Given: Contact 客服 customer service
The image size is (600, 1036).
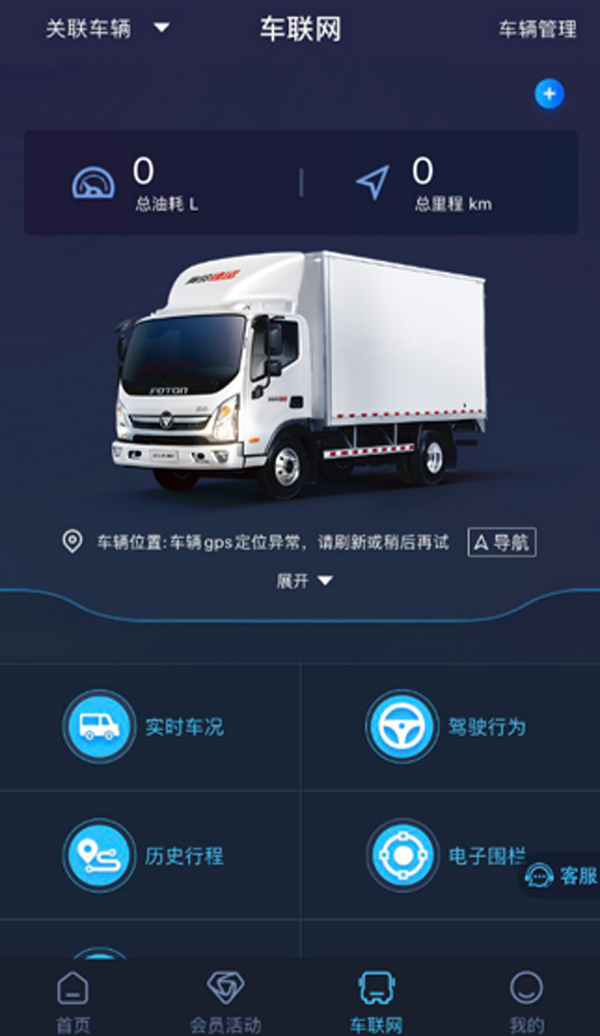Looking at the screenshot, I should 563,876.
